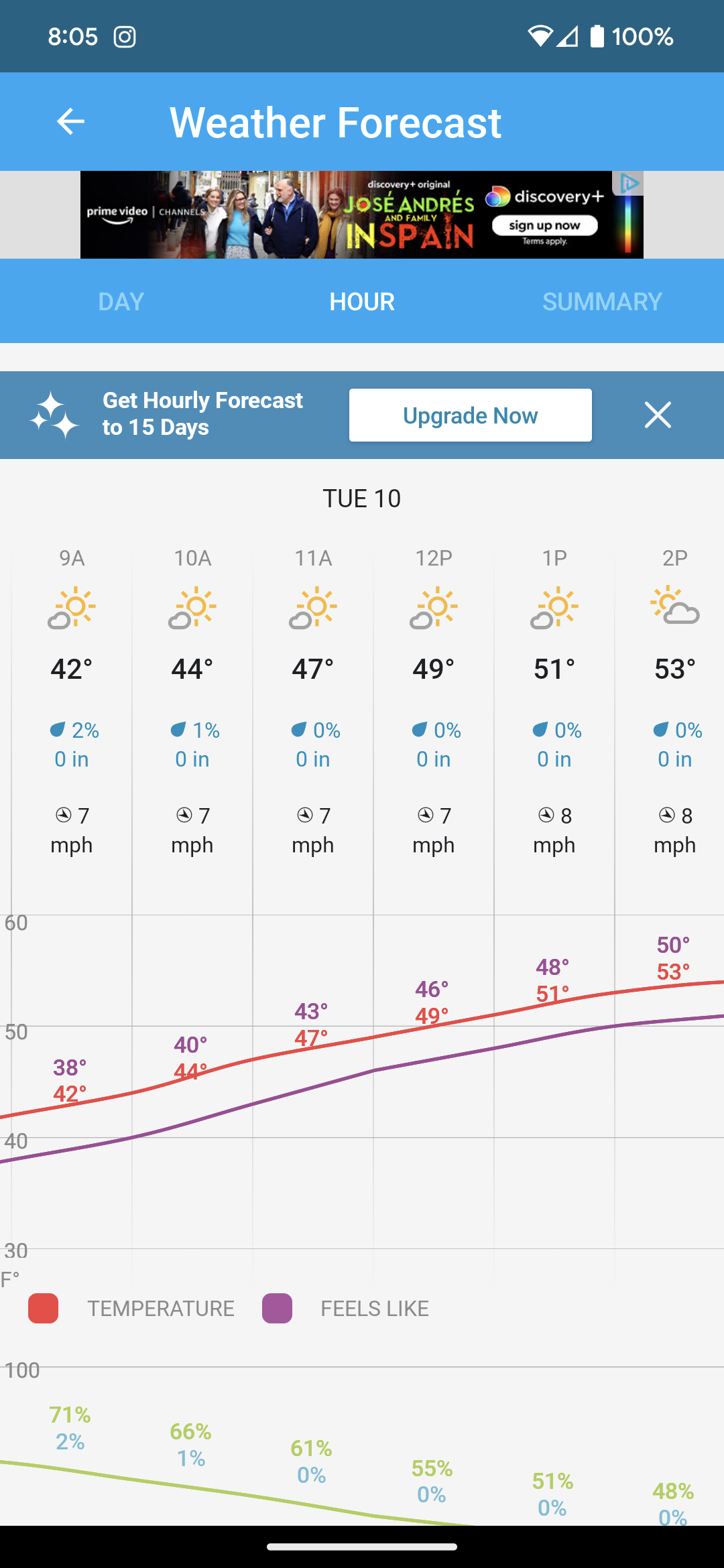Screen dimensions: 724x1568
Task: Open the SUMMARY tab
Action: (x=602, y=302)
